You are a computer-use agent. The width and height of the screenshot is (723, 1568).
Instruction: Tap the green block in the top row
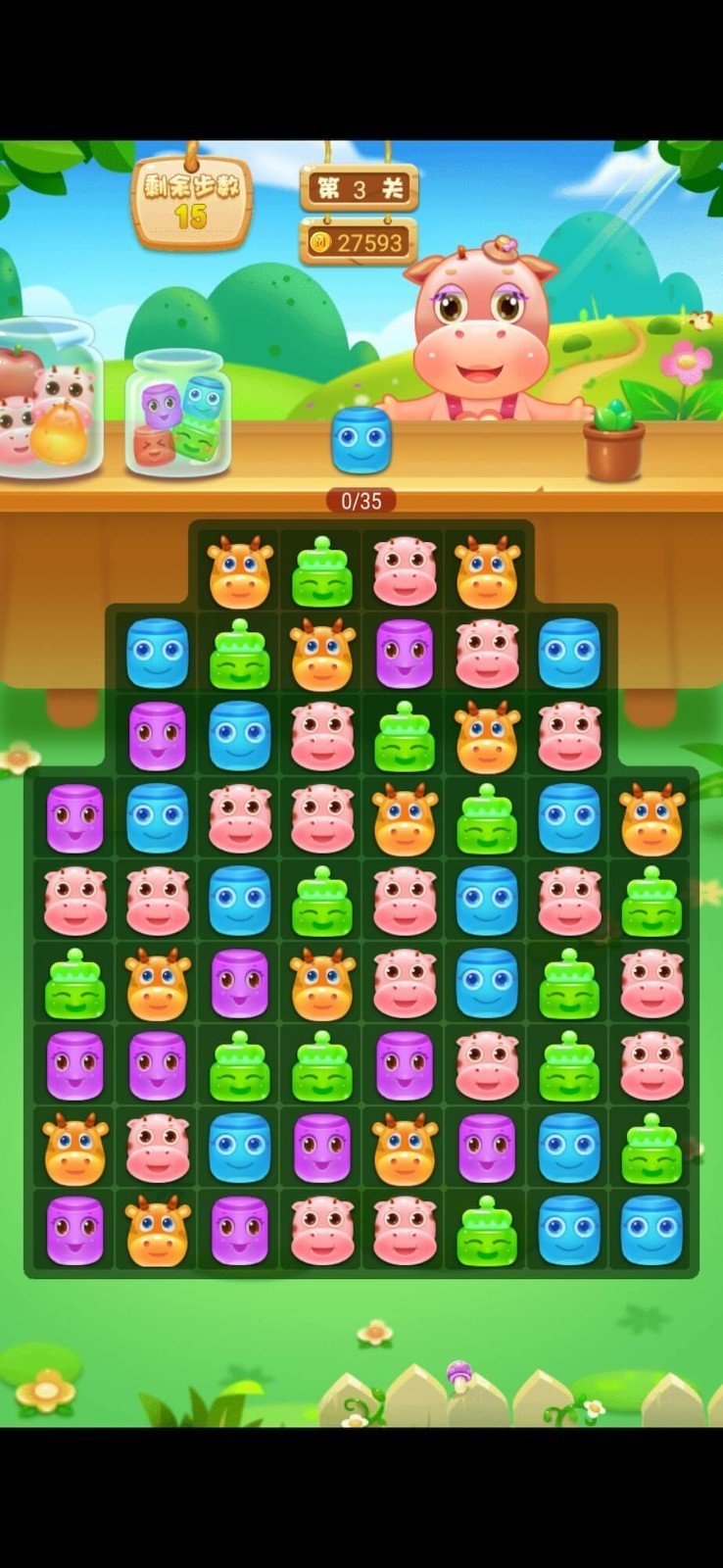point(322,571)
